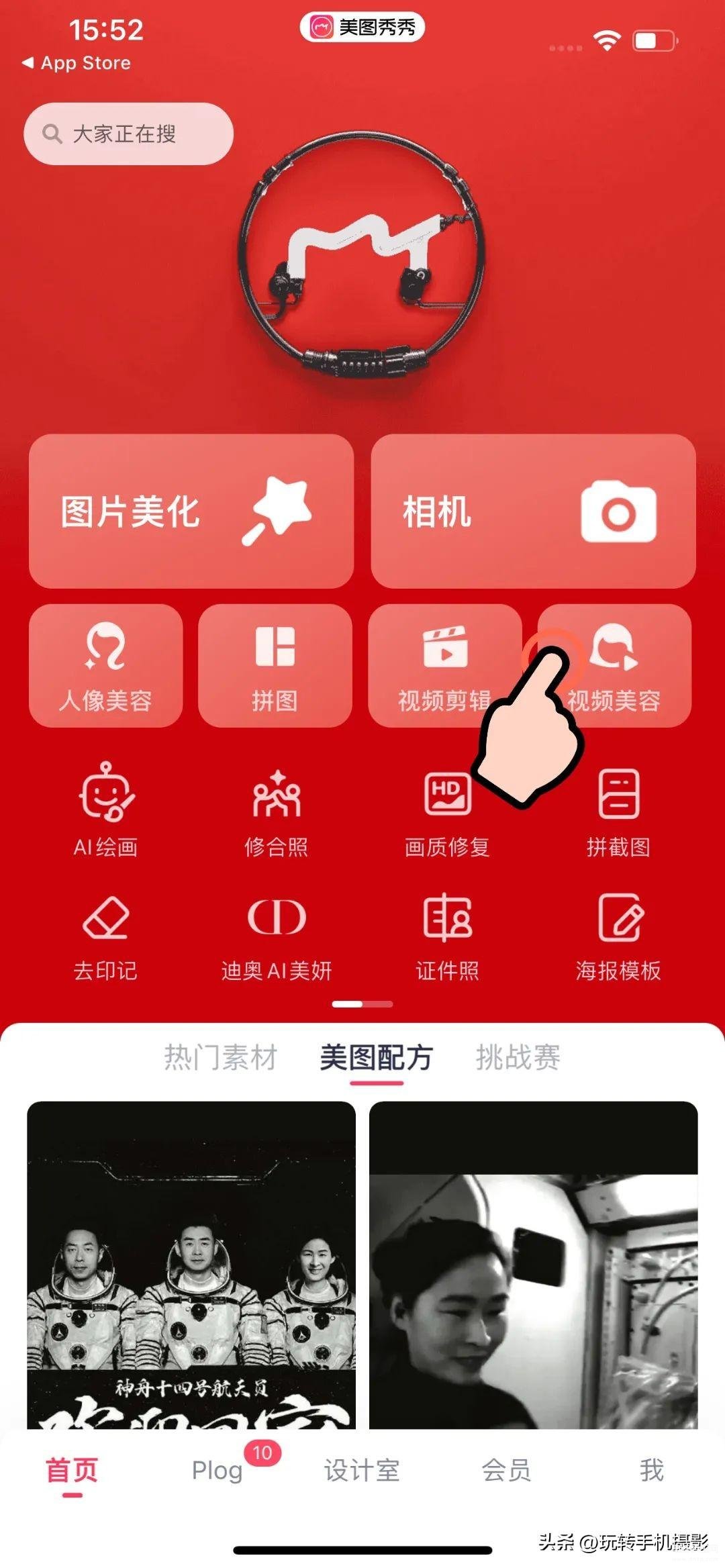The width and height of the screenshot is (725, 1568).
Task: Try the AI绘画 feature
Action: point(105,810)
